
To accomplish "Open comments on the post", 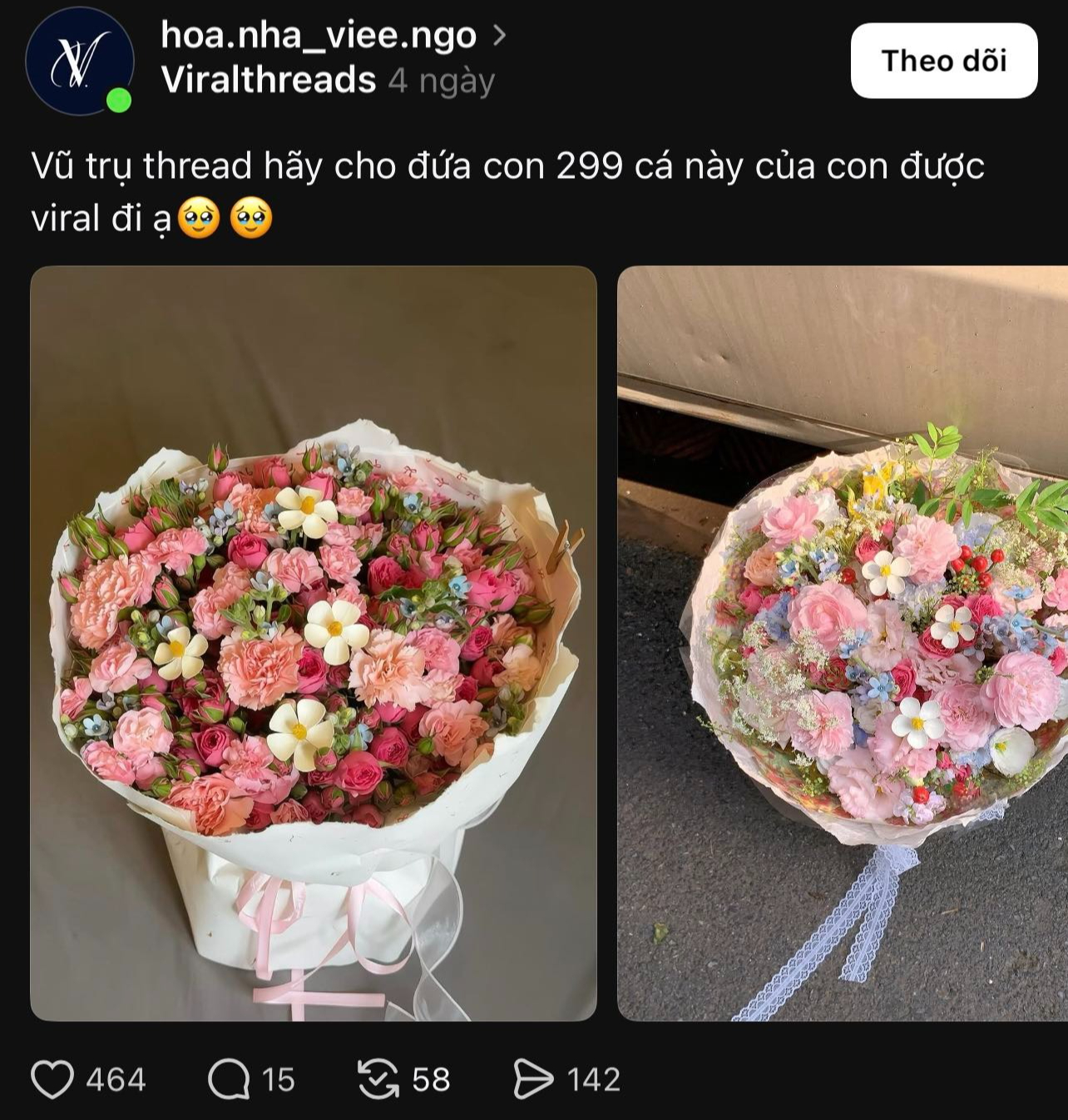I will 229,1079.
